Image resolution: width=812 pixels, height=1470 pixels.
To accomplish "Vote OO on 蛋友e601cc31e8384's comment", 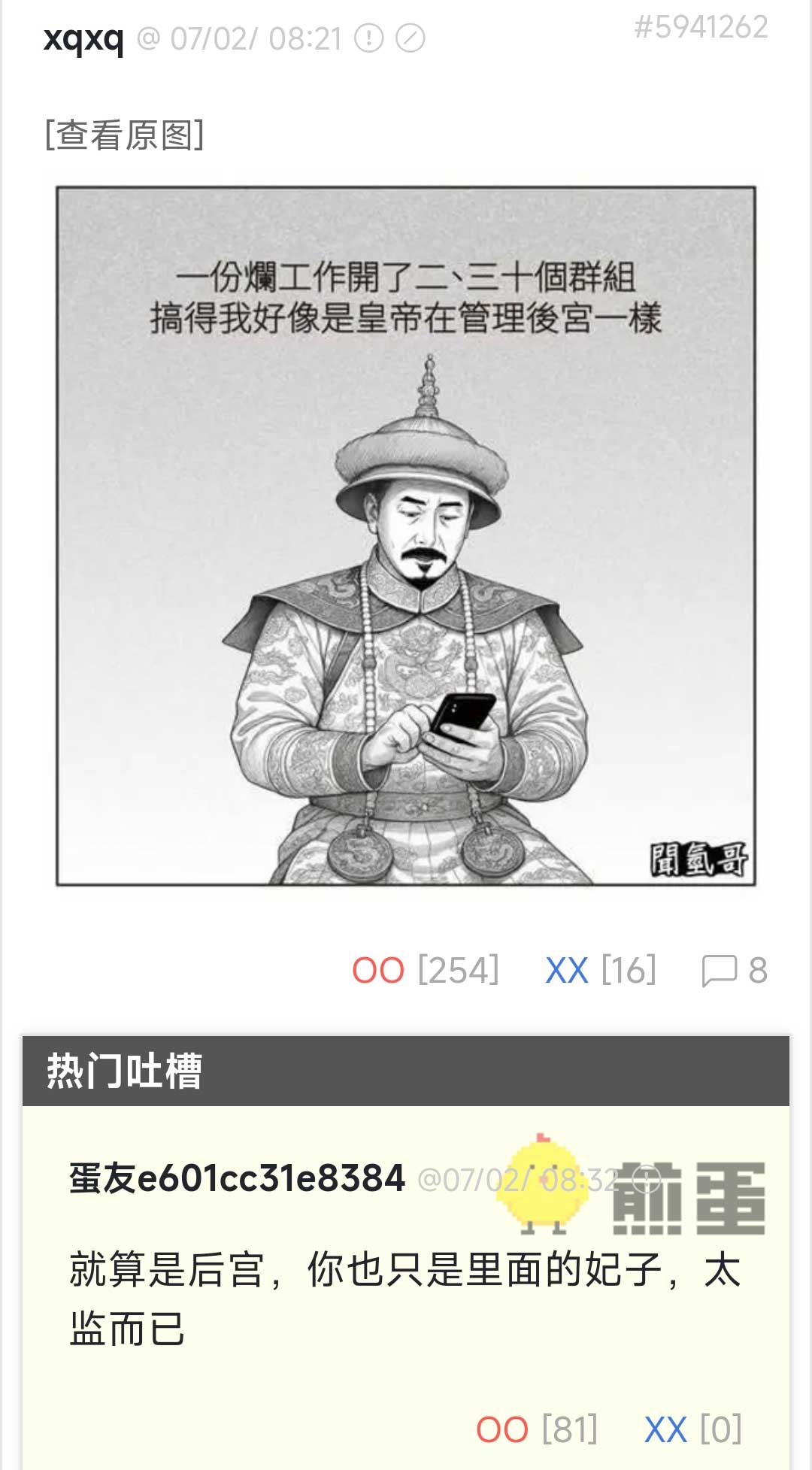I will (502, 1429).
